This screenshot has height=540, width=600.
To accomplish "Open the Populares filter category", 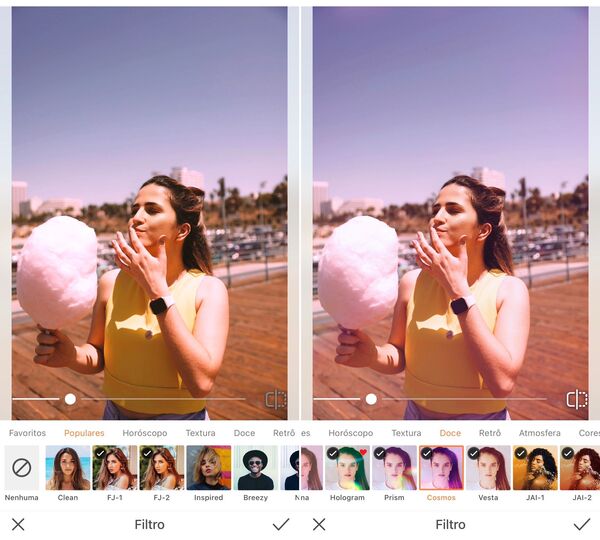I will [84, 433].
